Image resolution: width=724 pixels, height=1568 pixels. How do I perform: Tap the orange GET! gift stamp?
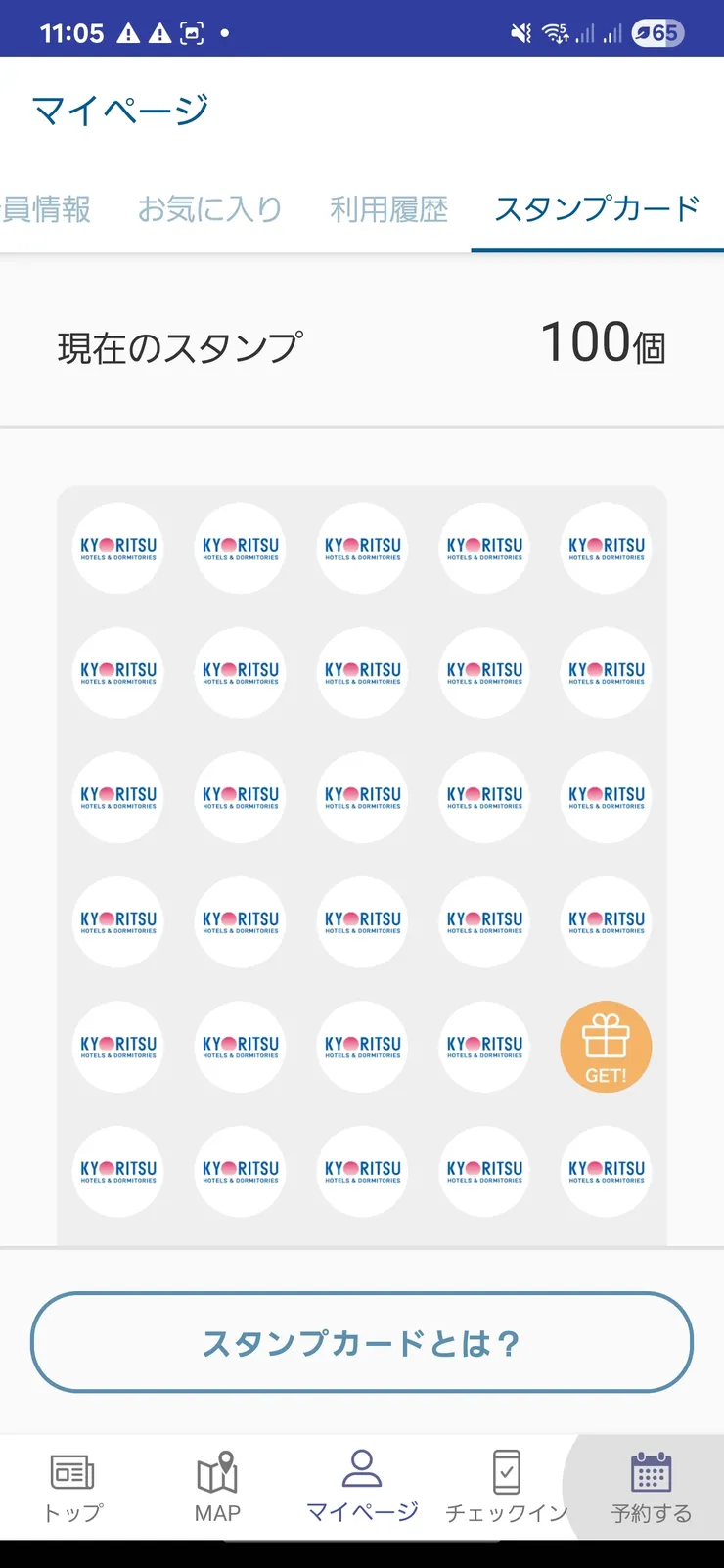click(x=606, y=1047)
